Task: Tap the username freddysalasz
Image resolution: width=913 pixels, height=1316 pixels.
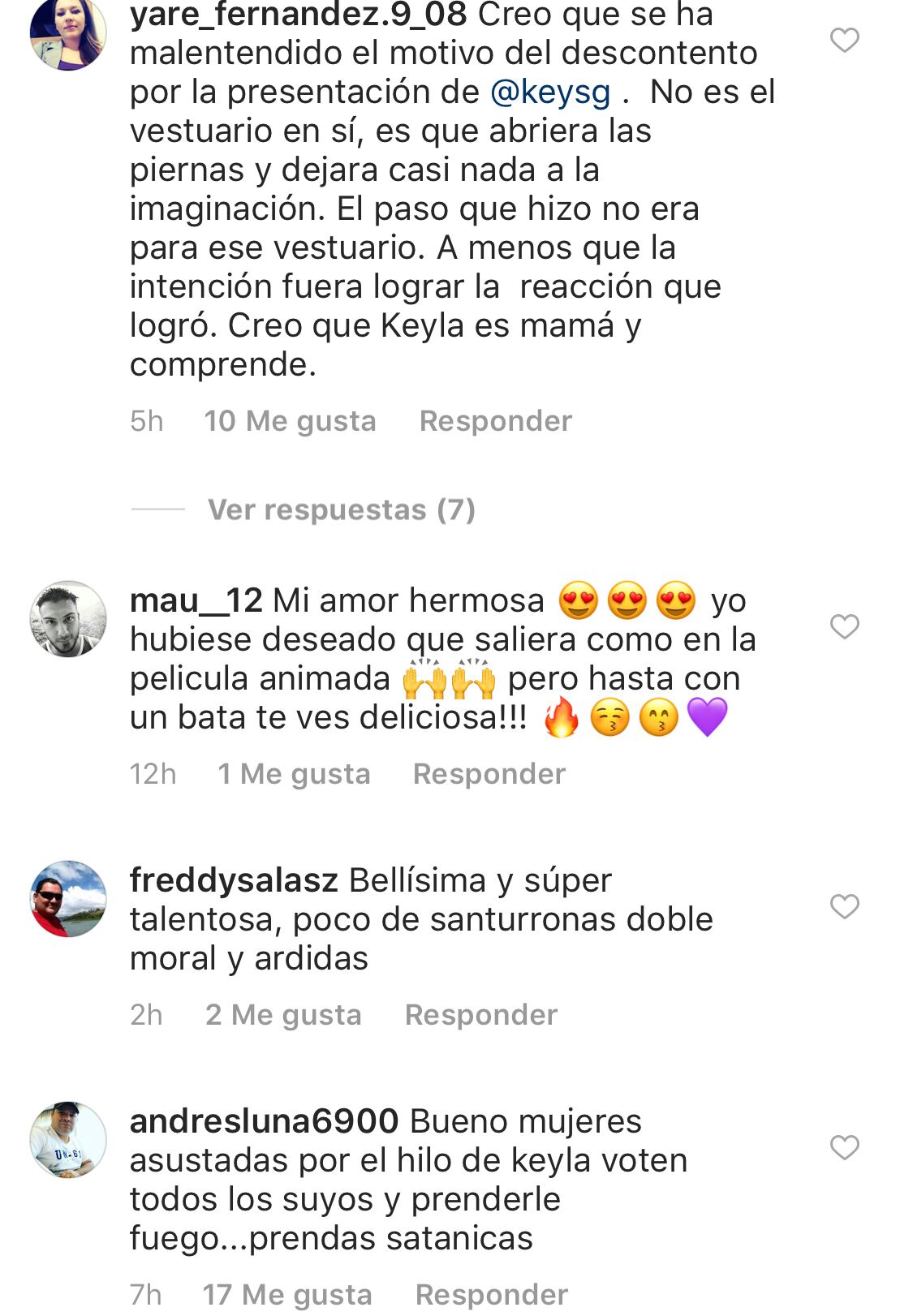Action: (234, 880)
